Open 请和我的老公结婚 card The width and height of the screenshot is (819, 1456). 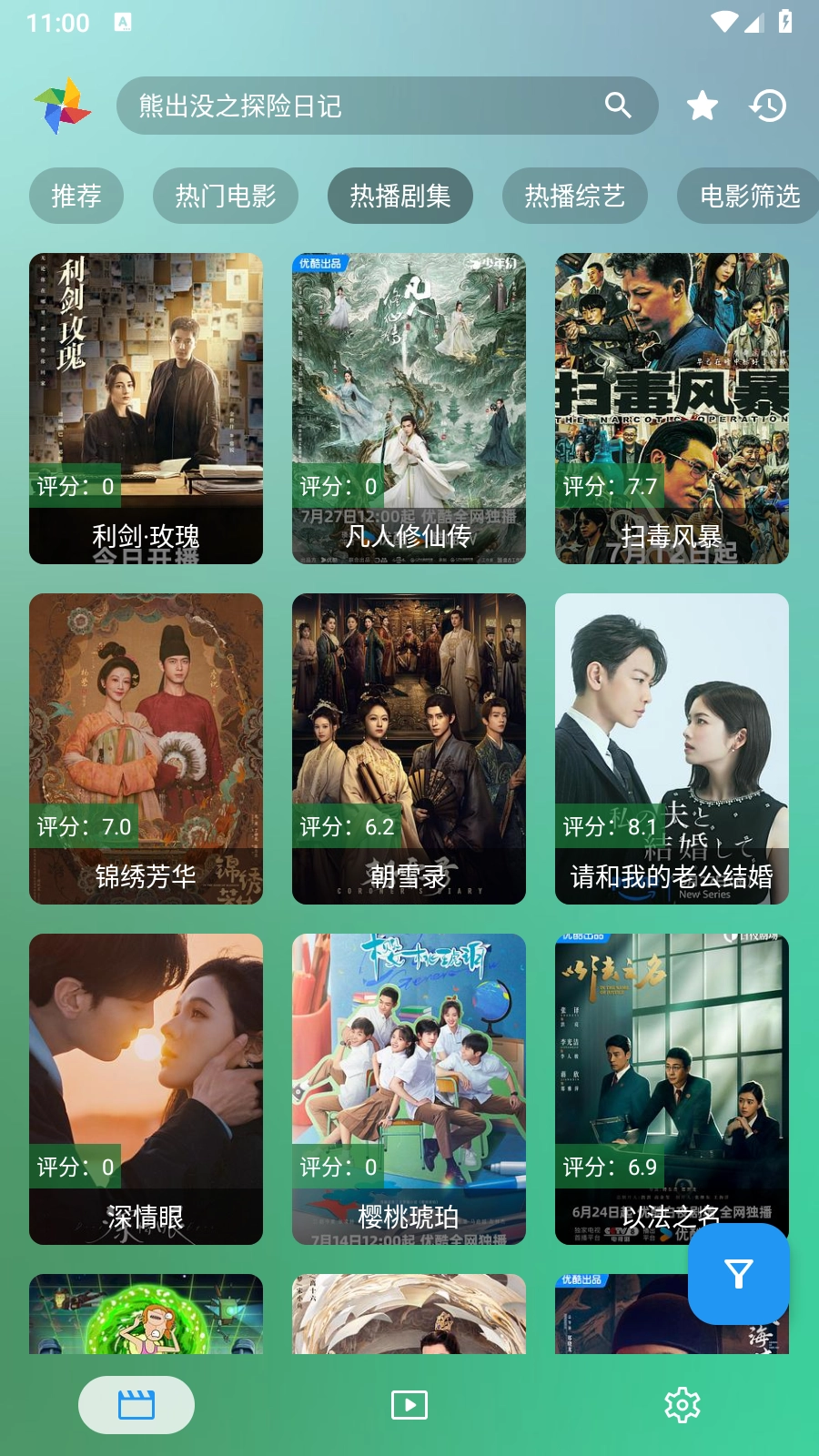pyautogui.click(x=672, y=748)
